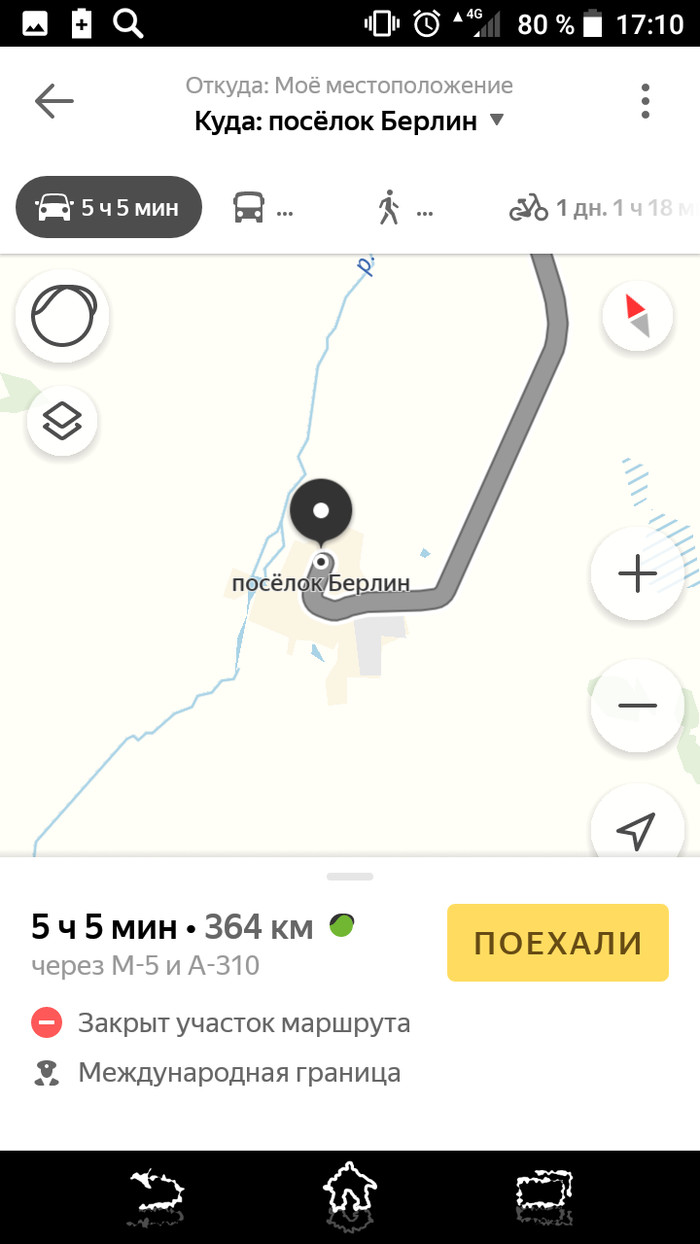Open the map layers button
The image size is (700, 1244).
point(62,421)
